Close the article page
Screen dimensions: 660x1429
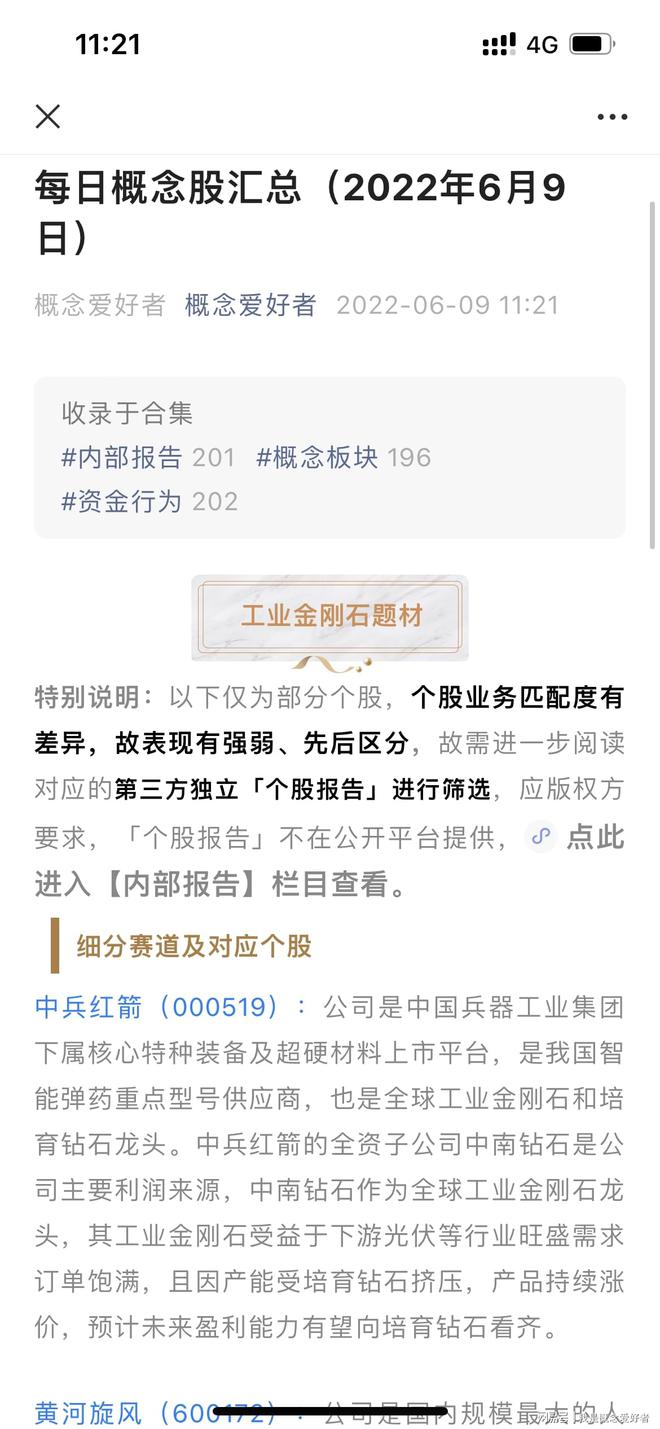[47, 116]
